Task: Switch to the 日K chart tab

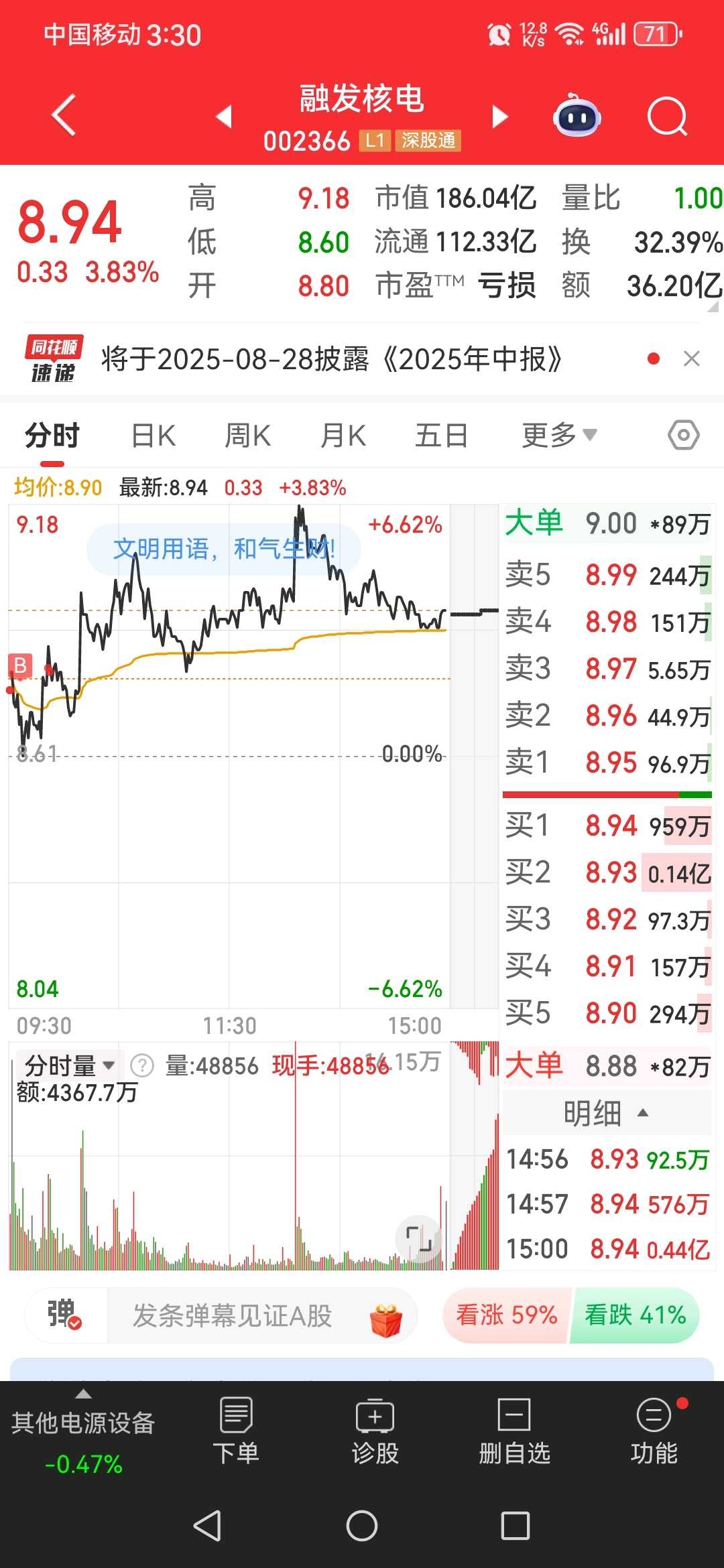Action: pyautogui.click(x=154, y=436)
